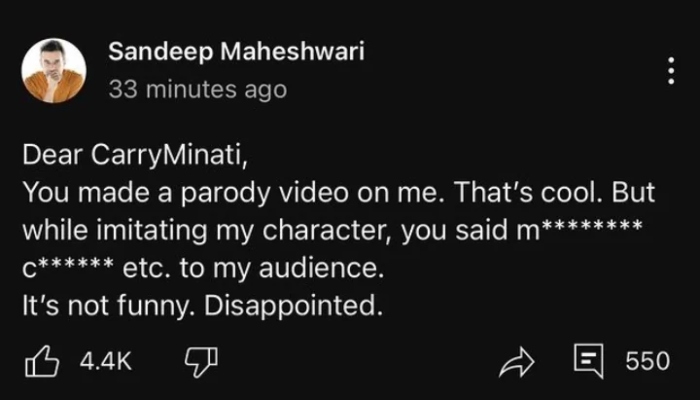Screen dimensions: 700x400
Task: Open Sandeep Maheshwari's channel avatar
Action: point(55,71)
